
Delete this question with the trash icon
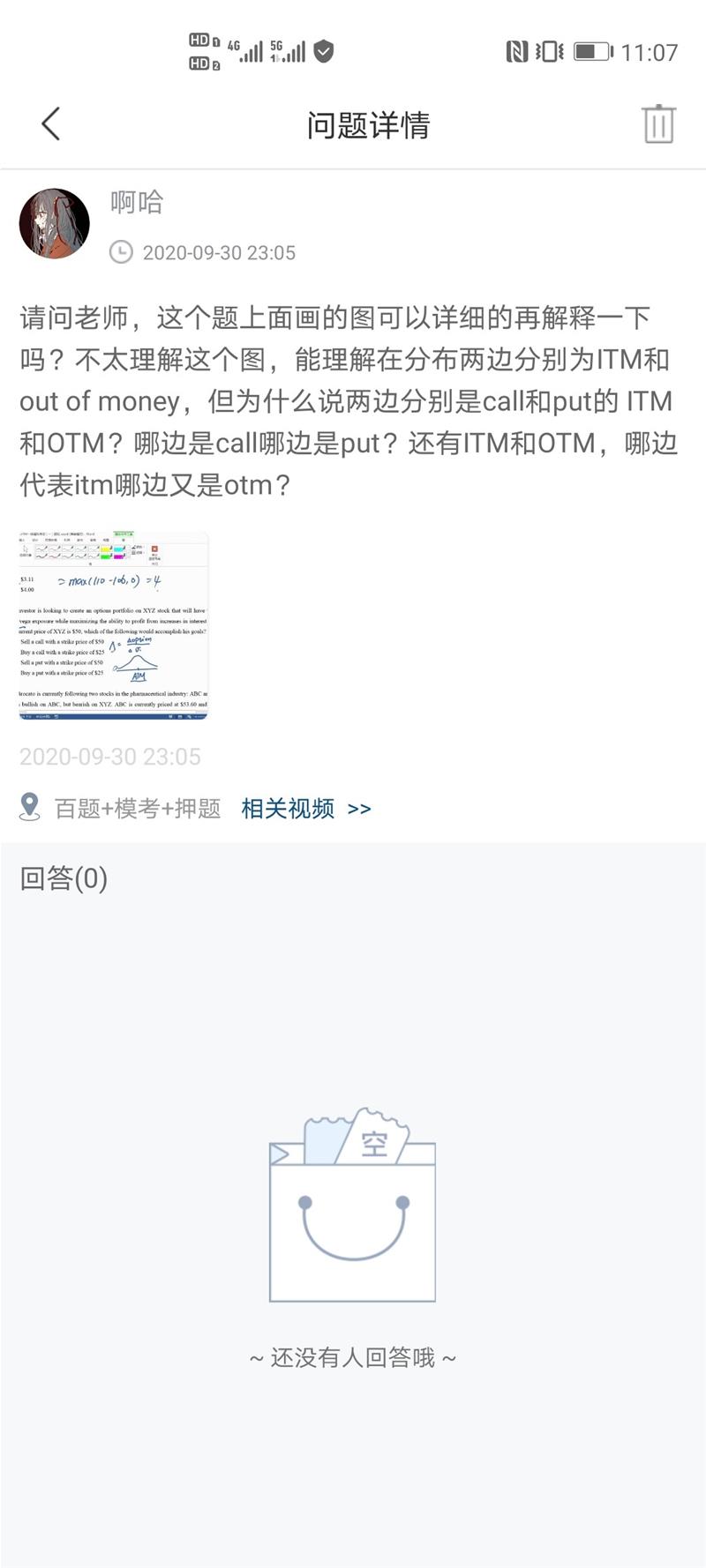657,124
